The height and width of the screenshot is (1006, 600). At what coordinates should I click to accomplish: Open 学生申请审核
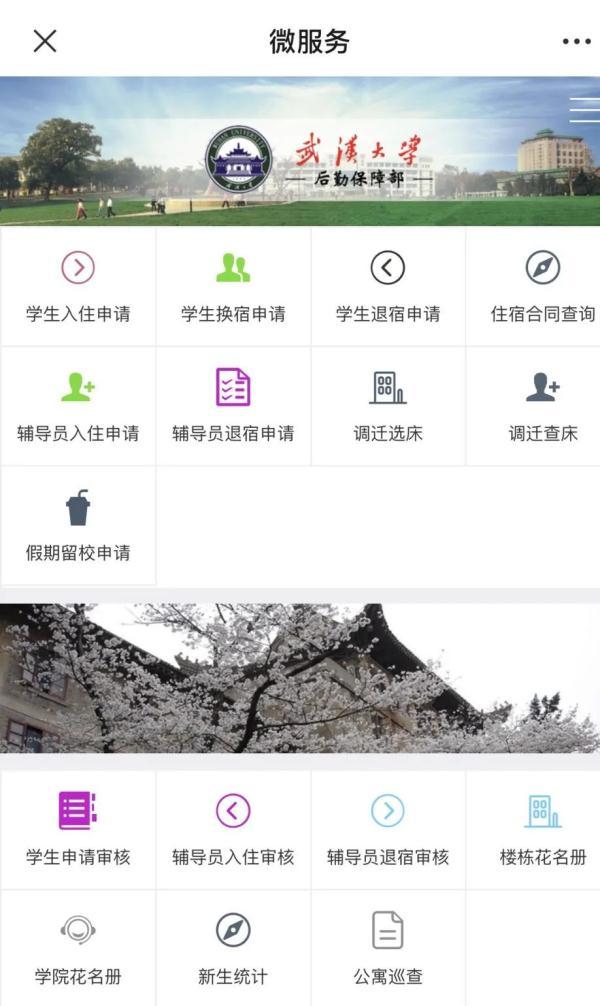(78, 830)
